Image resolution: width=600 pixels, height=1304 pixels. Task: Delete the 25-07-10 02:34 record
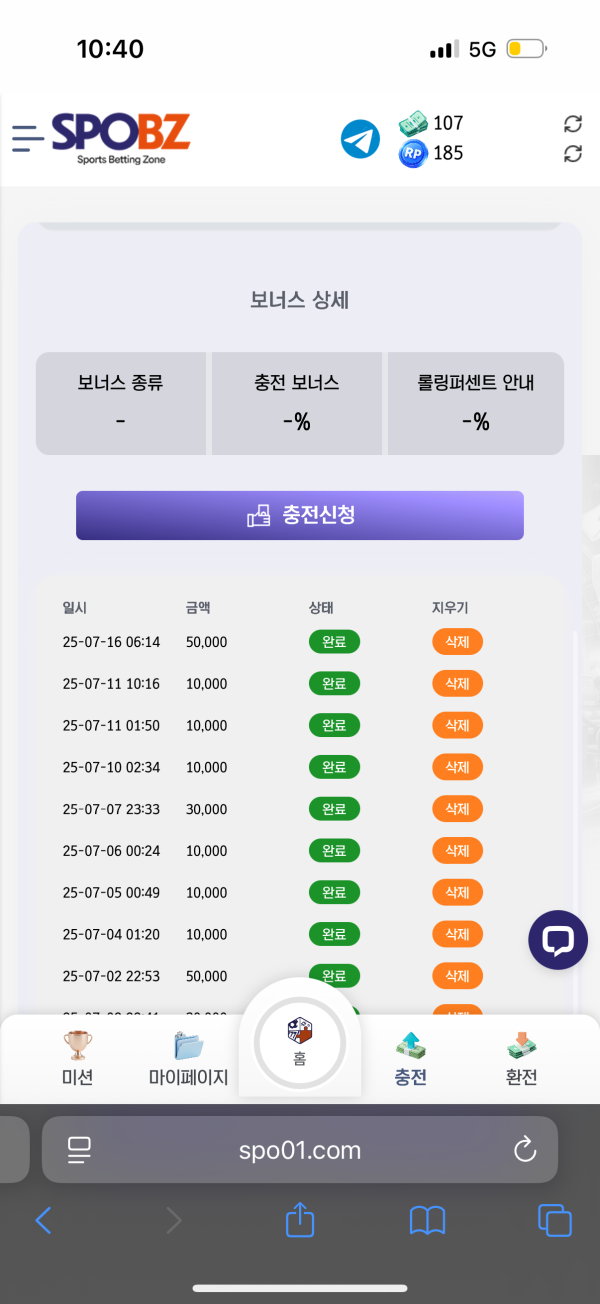[x=457, y=767]
